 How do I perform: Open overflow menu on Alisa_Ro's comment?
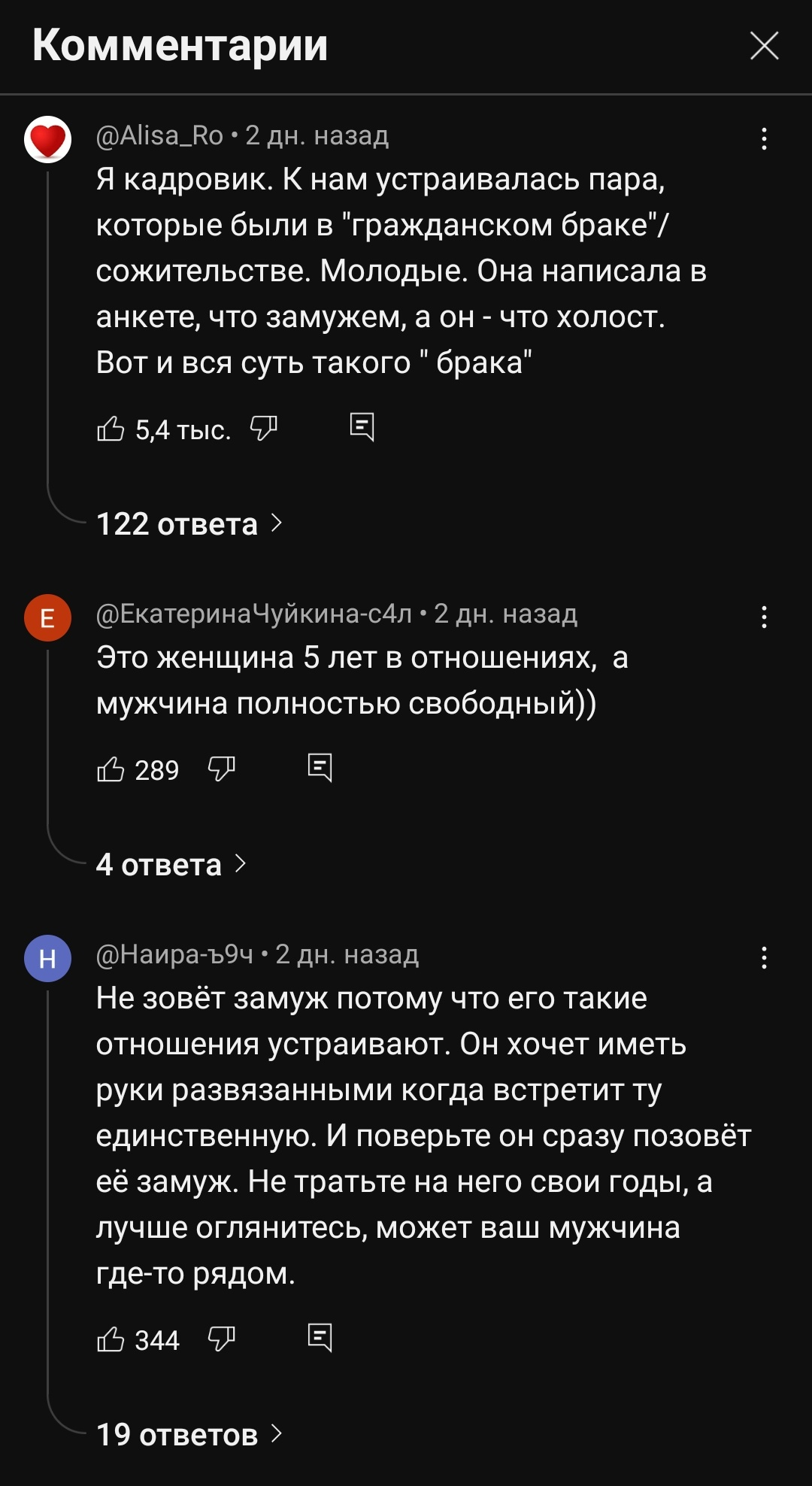coord(764,138)
